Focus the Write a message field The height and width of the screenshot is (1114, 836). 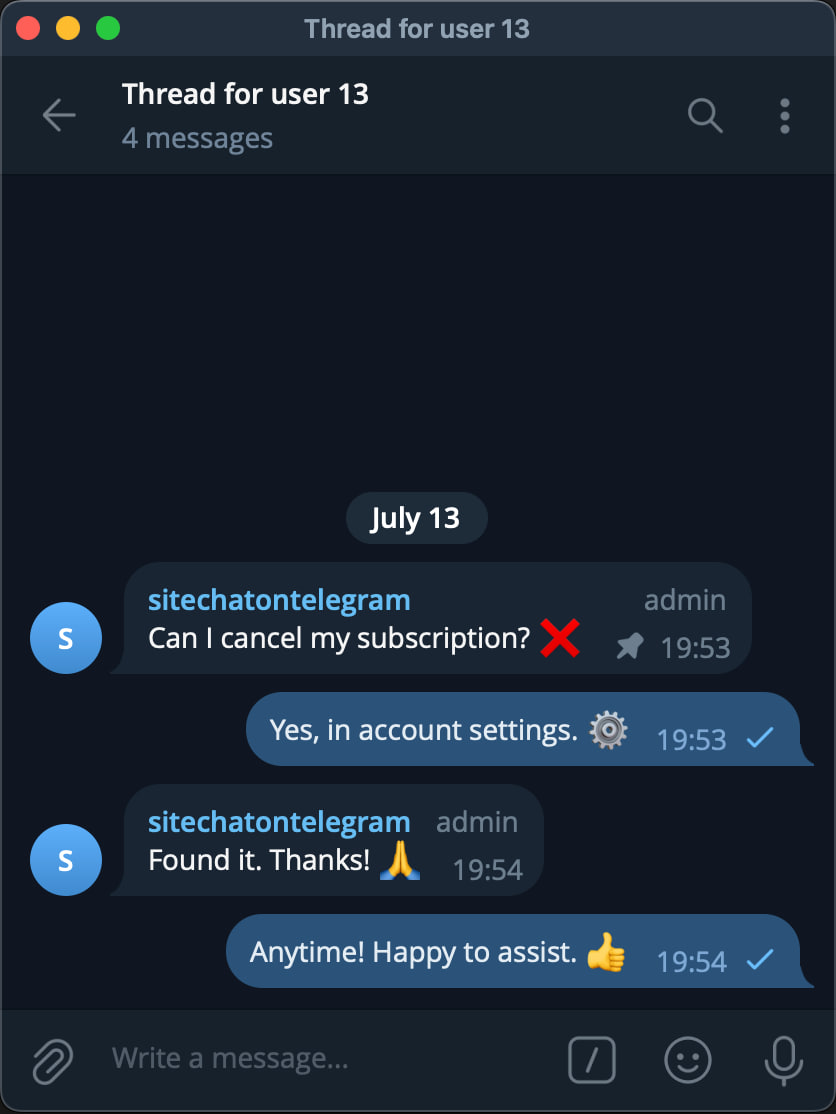coord(320,1059)
